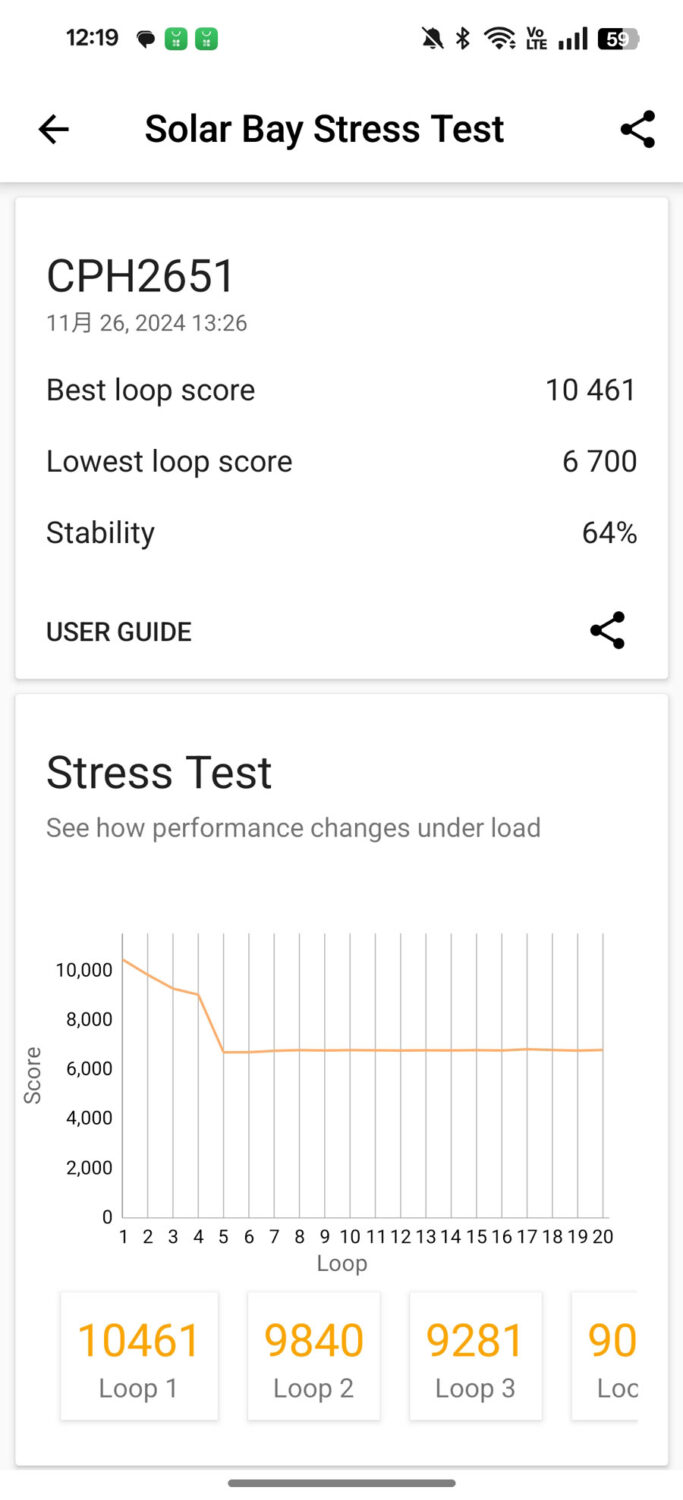Select the Loop 2 score card

(x=314, y=1355)
